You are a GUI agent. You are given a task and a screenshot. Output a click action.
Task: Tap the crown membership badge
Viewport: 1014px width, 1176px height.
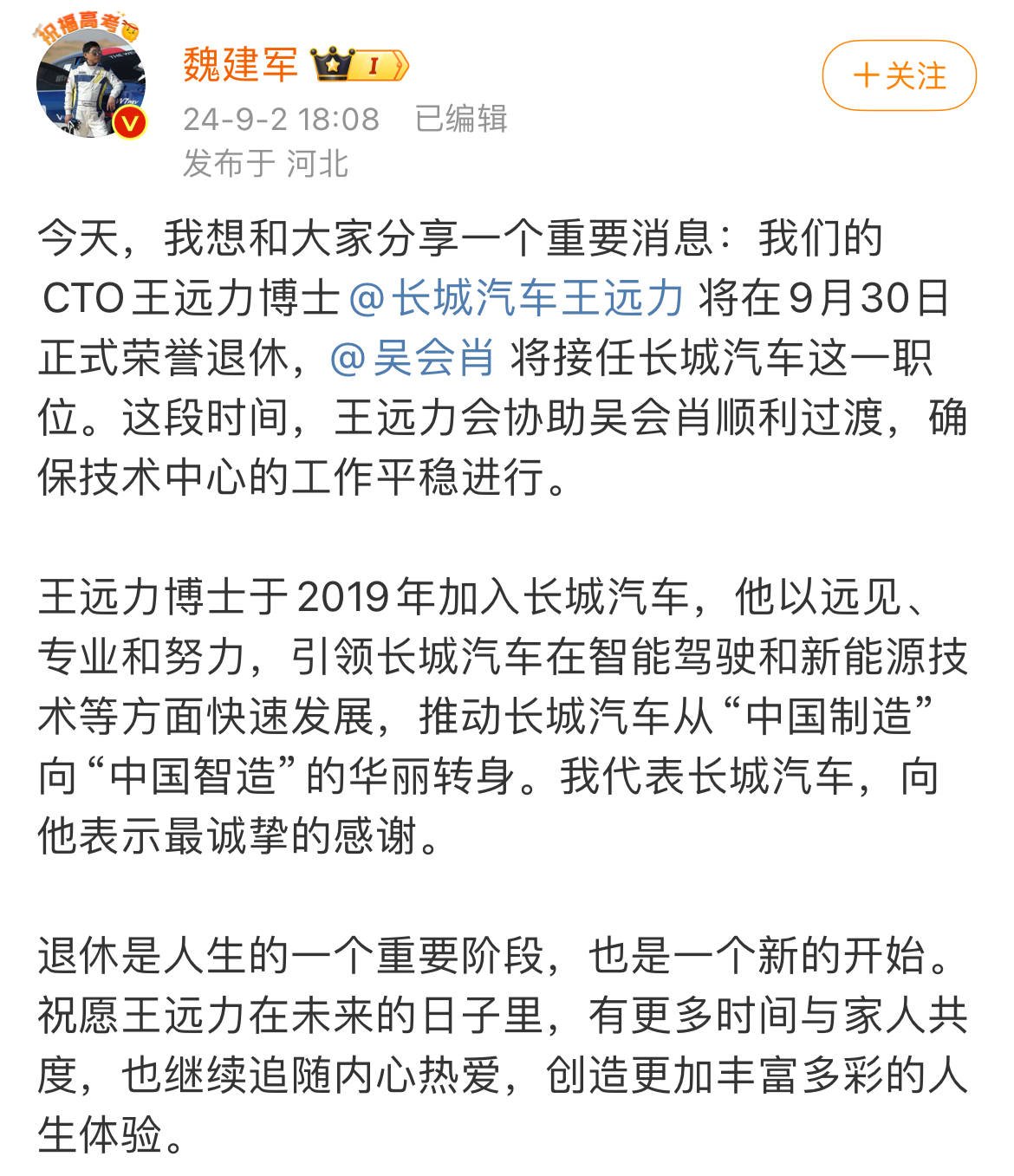coord(359,65)
